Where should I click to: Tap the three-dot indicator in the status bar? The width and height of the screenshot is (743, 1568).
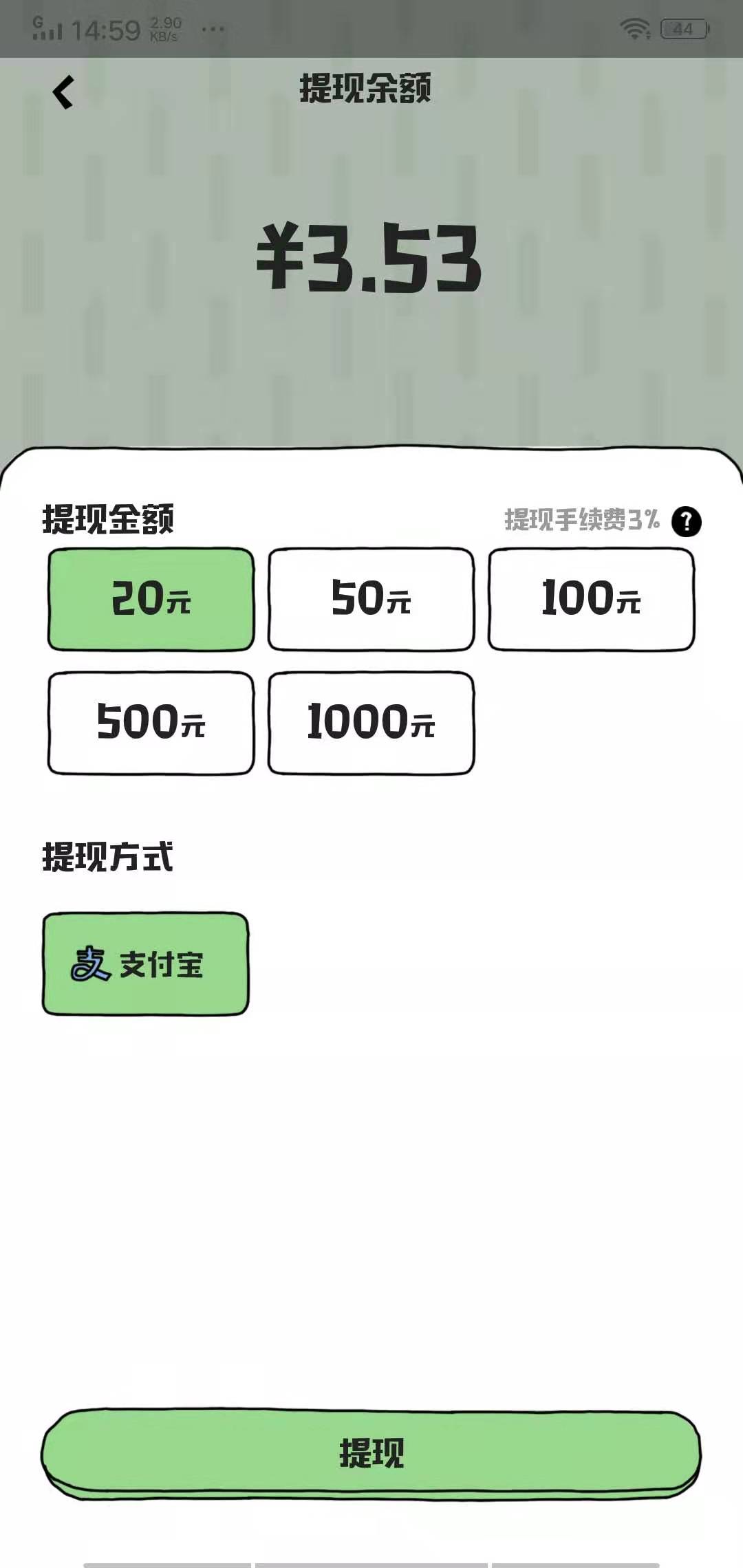tap(211, 31)
